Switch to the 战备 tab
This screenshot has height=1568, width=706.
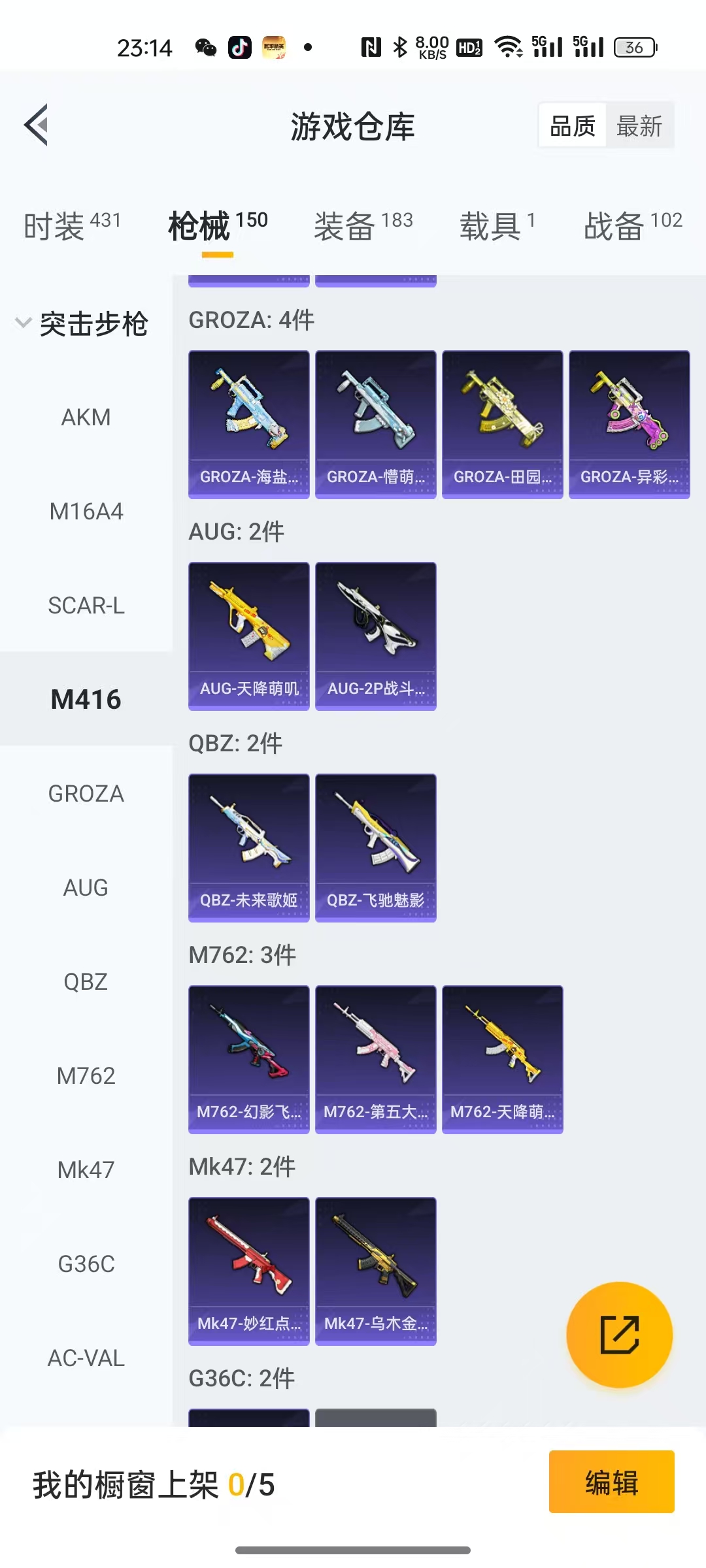632,226
